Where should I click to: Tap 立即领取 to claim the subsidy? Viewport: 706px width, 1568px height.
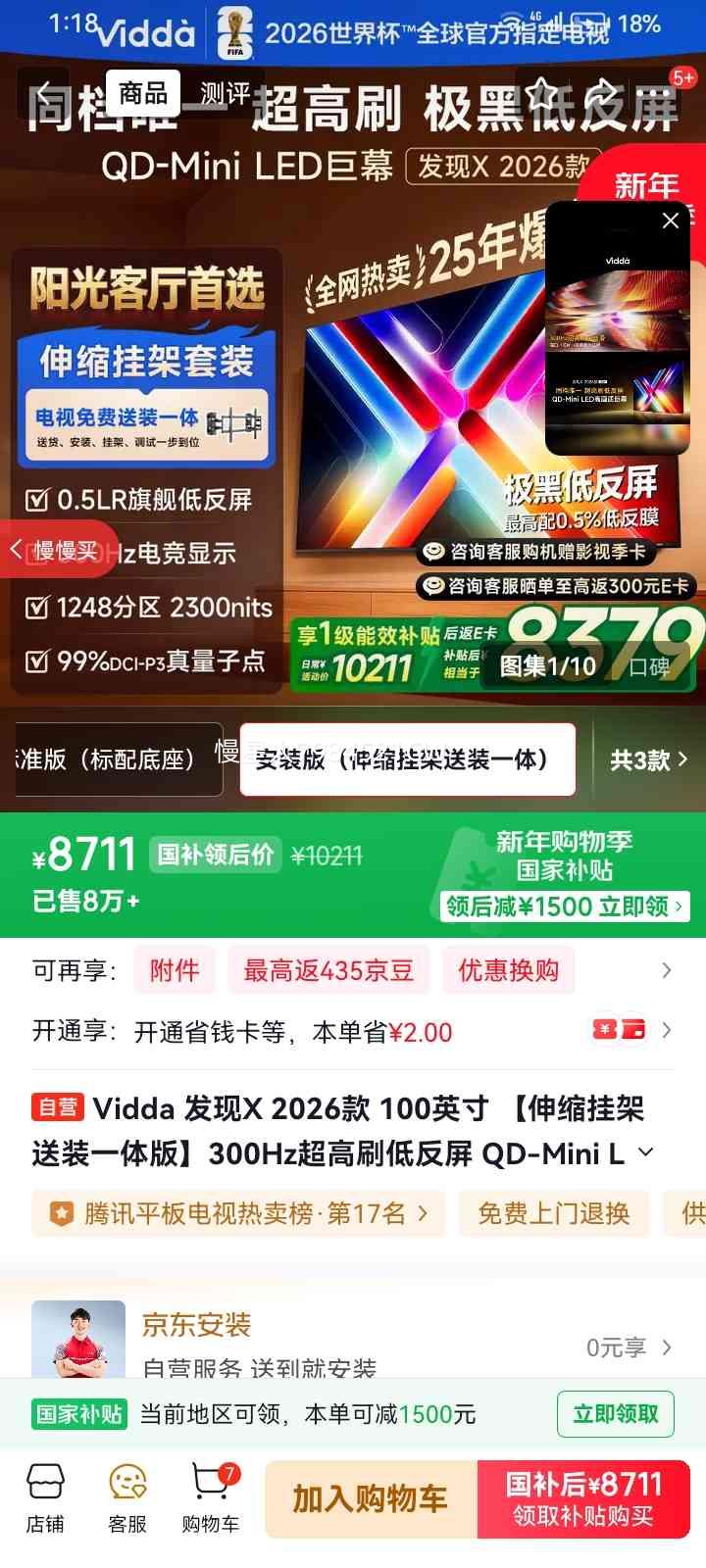(x=615, y=1414)
